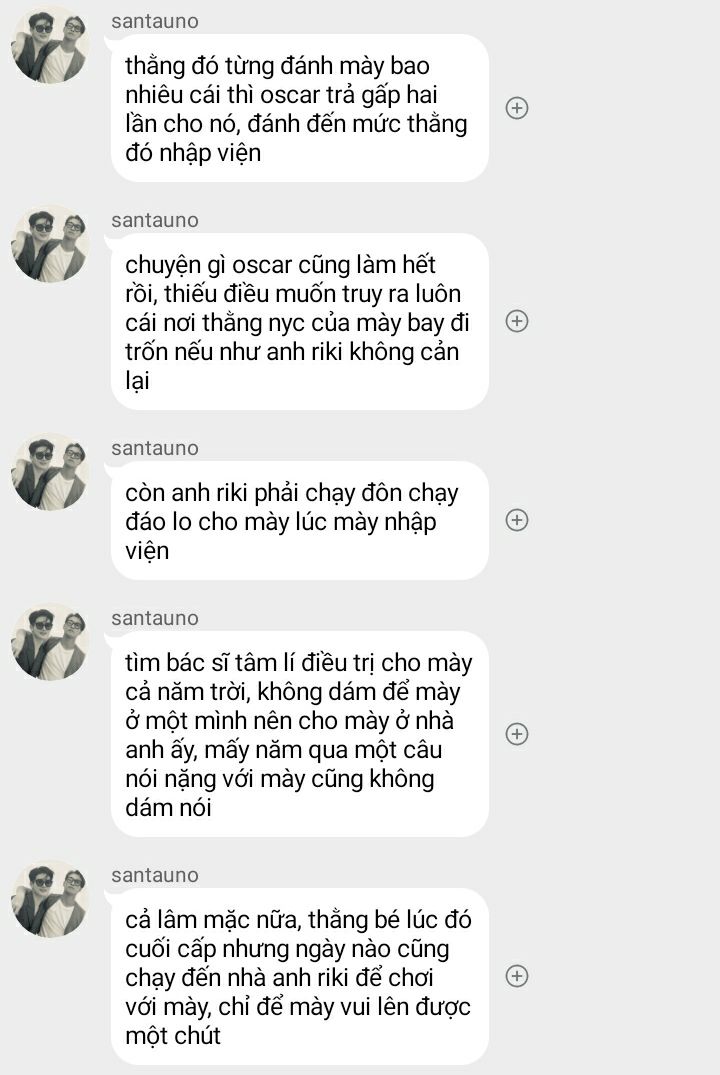The width and height of the screenshot is (720, 1075).
Task: Tap the plus icon beside the "thằng đó từng đánh mày" message
Action: [517, 108]
